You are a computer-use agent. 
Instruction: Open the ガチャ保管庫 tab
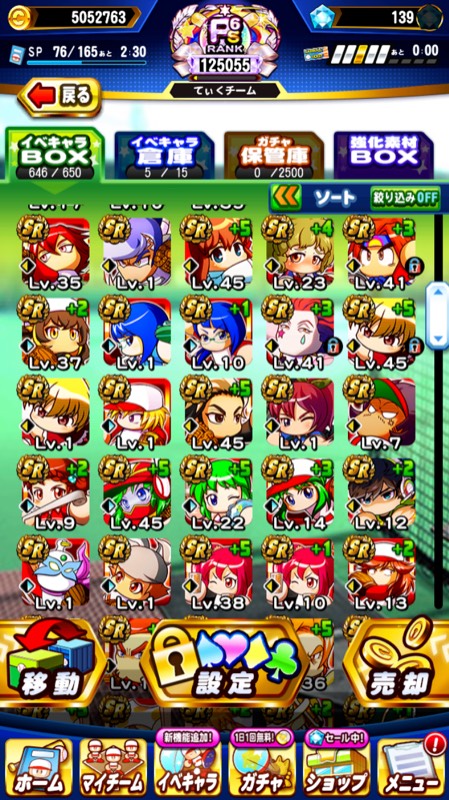pos(274,155)
